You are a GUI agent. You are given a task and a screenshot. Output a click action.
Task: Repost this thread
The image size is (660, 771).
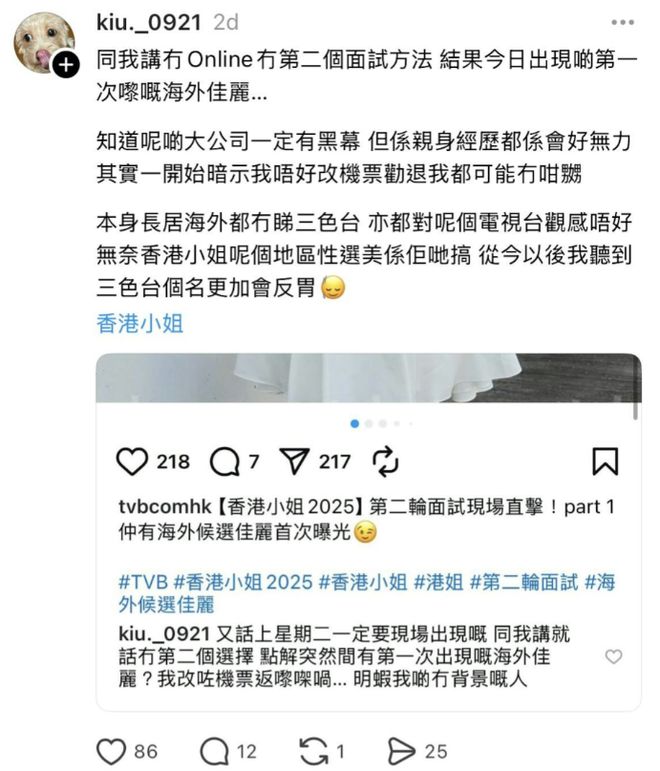pos(316,751)
